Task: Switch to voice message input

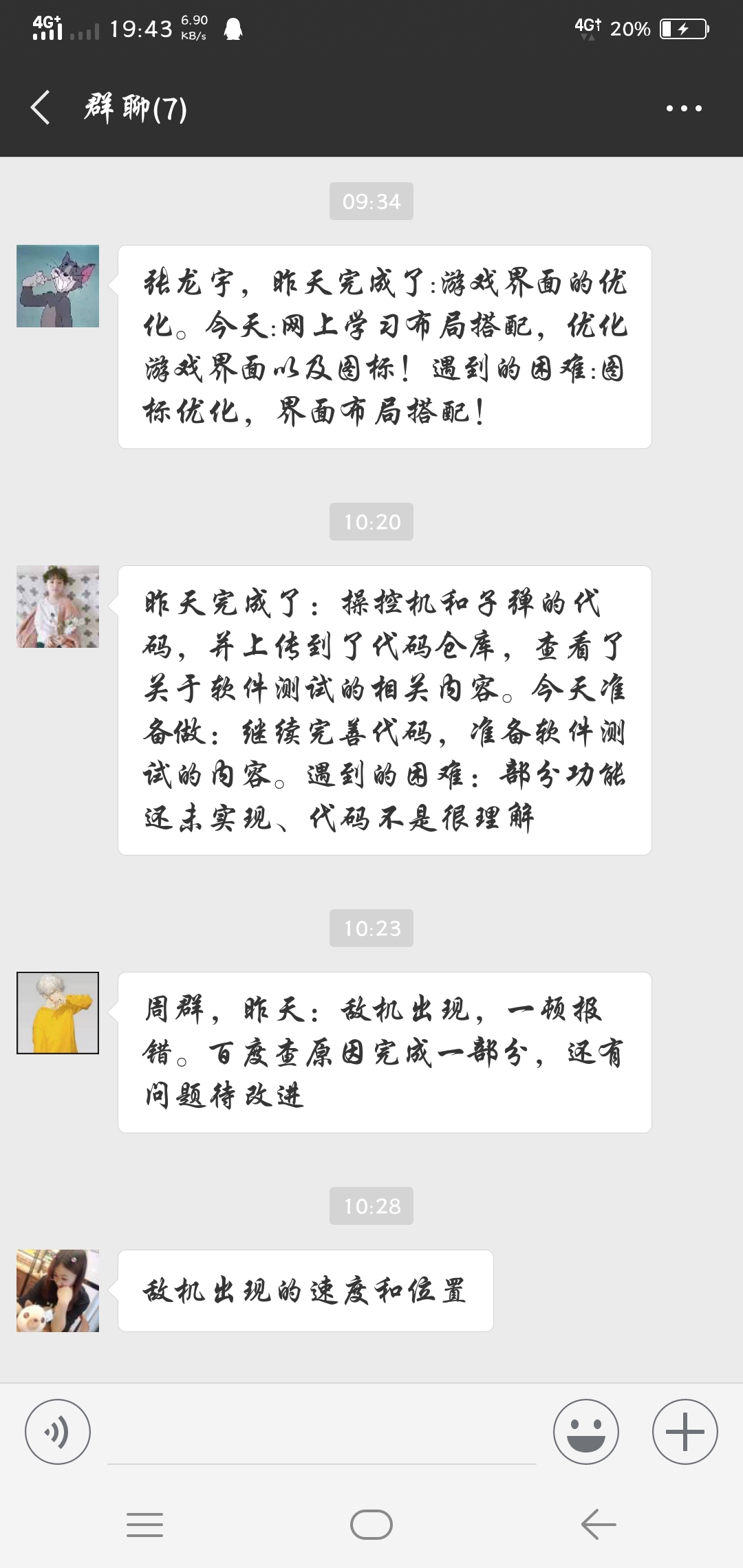Action: [x=58, y=1432]
